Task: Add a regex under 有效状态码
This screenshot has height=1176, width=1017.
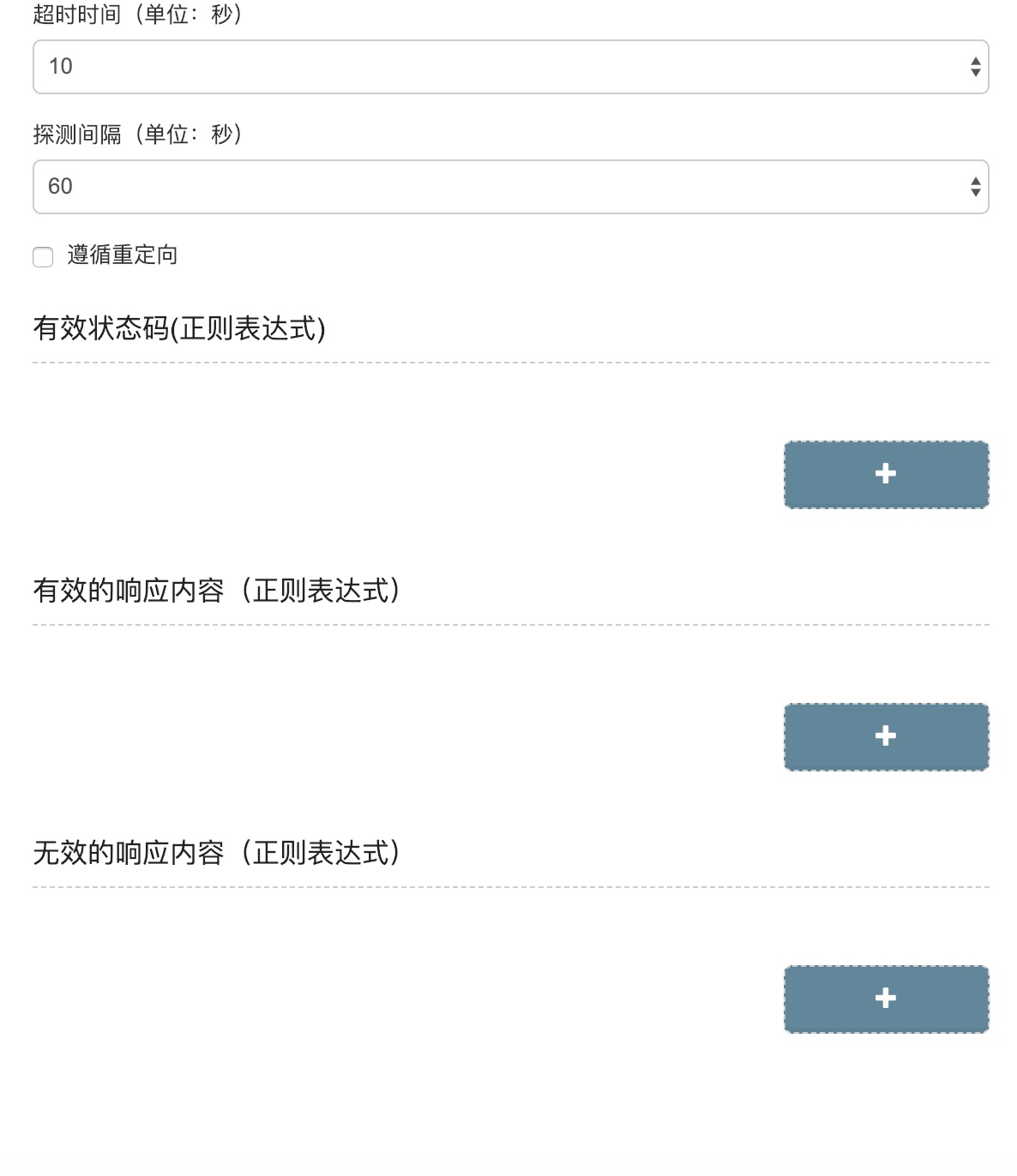Action: [886, 475]
